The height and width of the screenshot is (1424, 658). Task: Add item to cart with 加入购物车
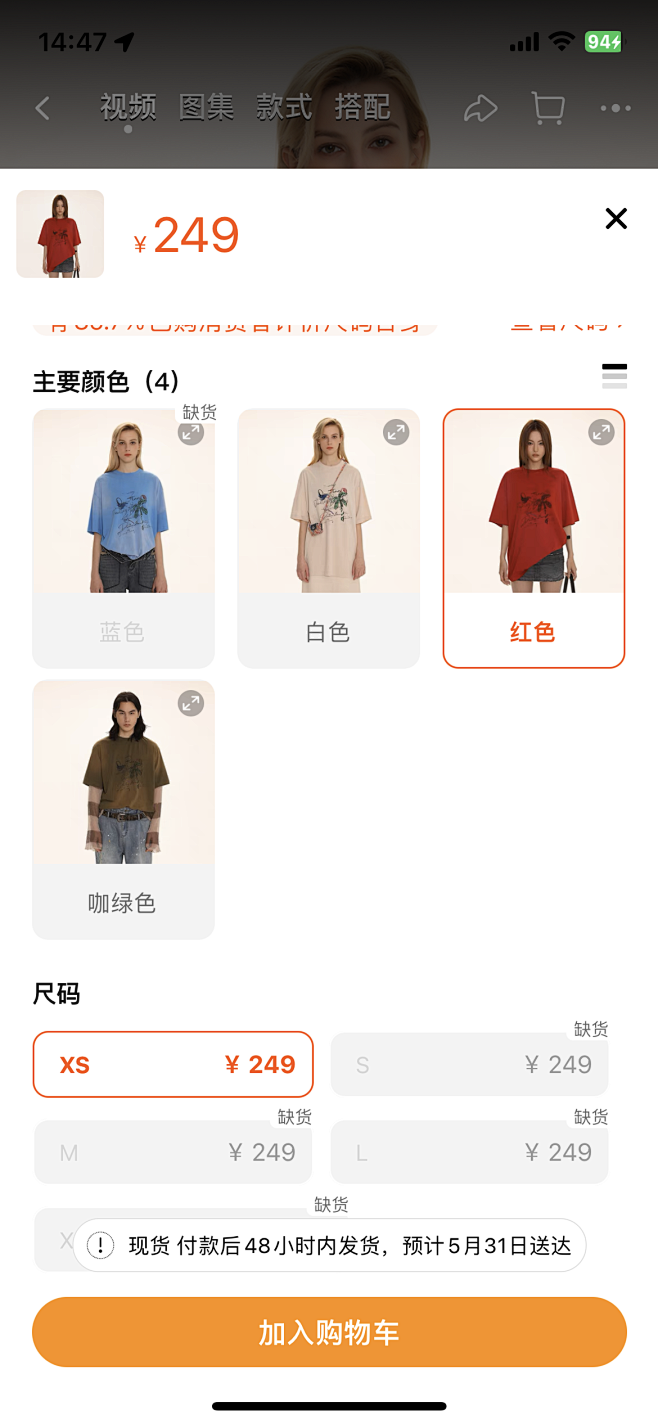tap(329, 1332)
